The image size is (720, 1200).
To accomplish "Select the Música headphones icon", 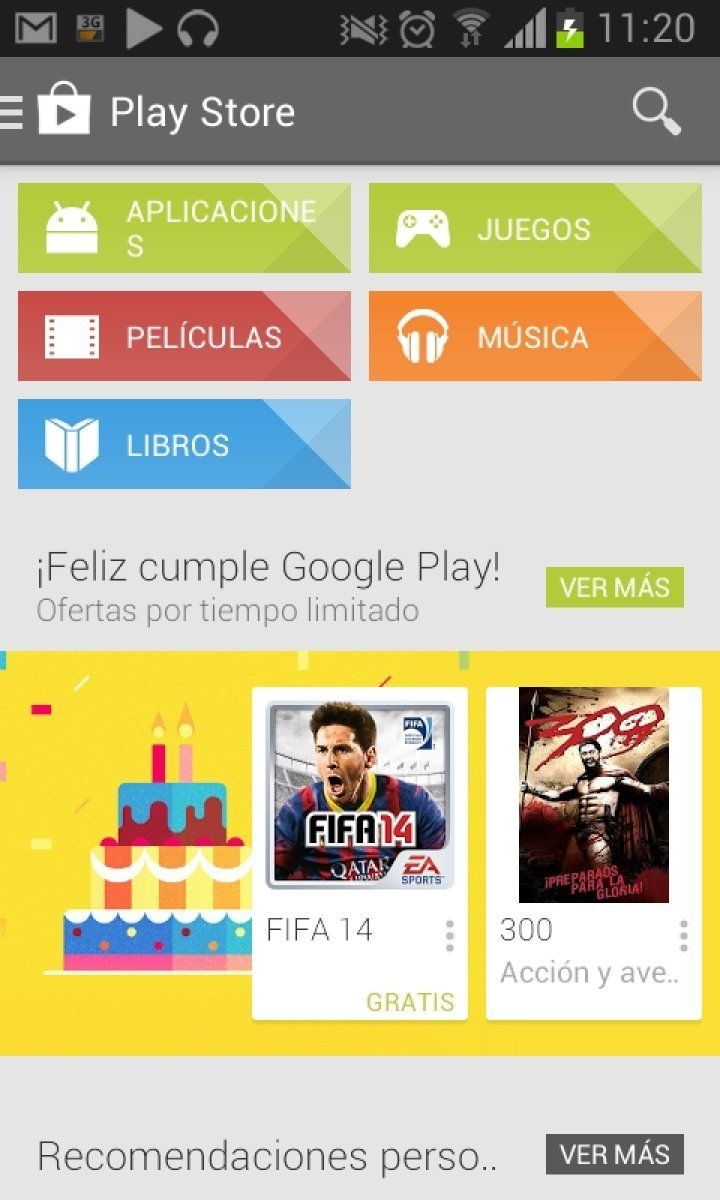I will (x=424, y=335).
